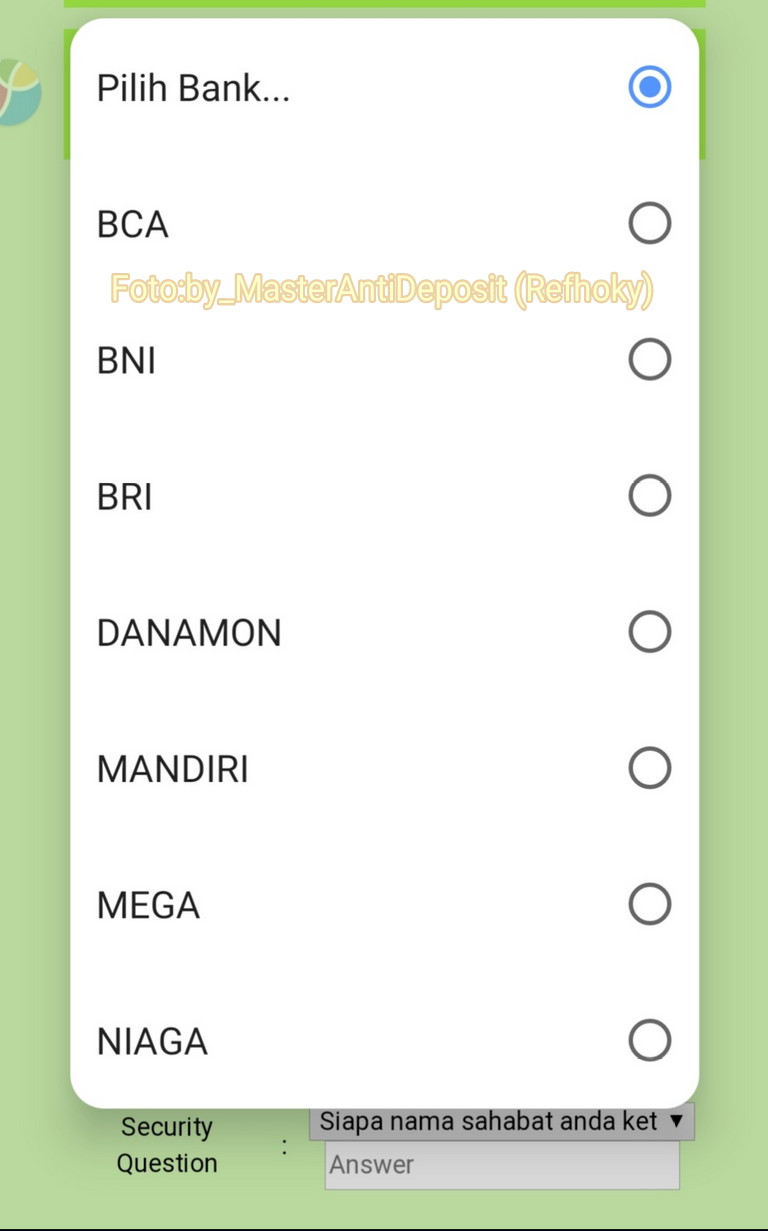768x1231 pixels.
Task: Click the selected blue radio indicator
Action: [650, 87]
